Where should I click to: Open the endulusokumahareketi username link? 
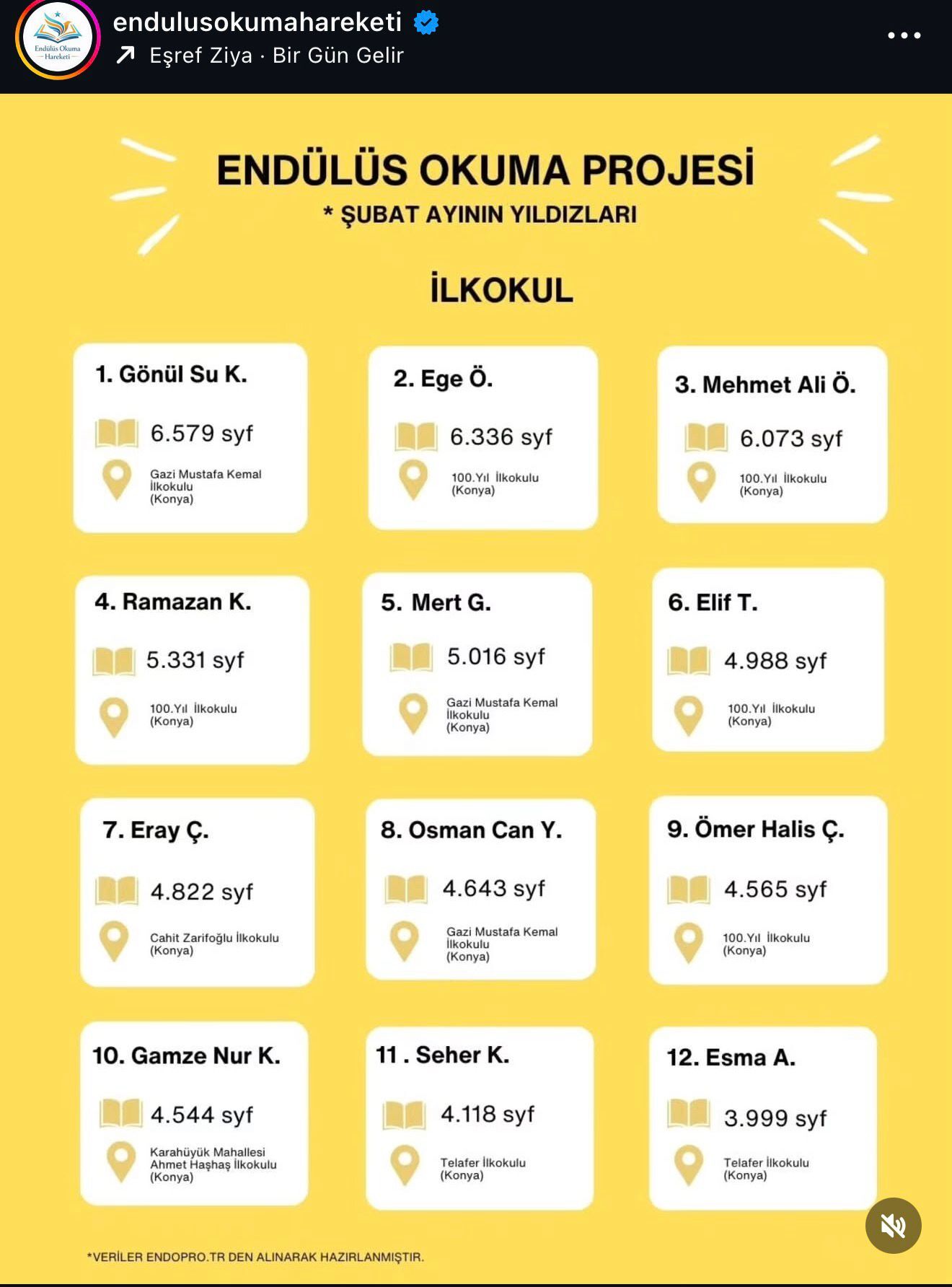[257, 22]
